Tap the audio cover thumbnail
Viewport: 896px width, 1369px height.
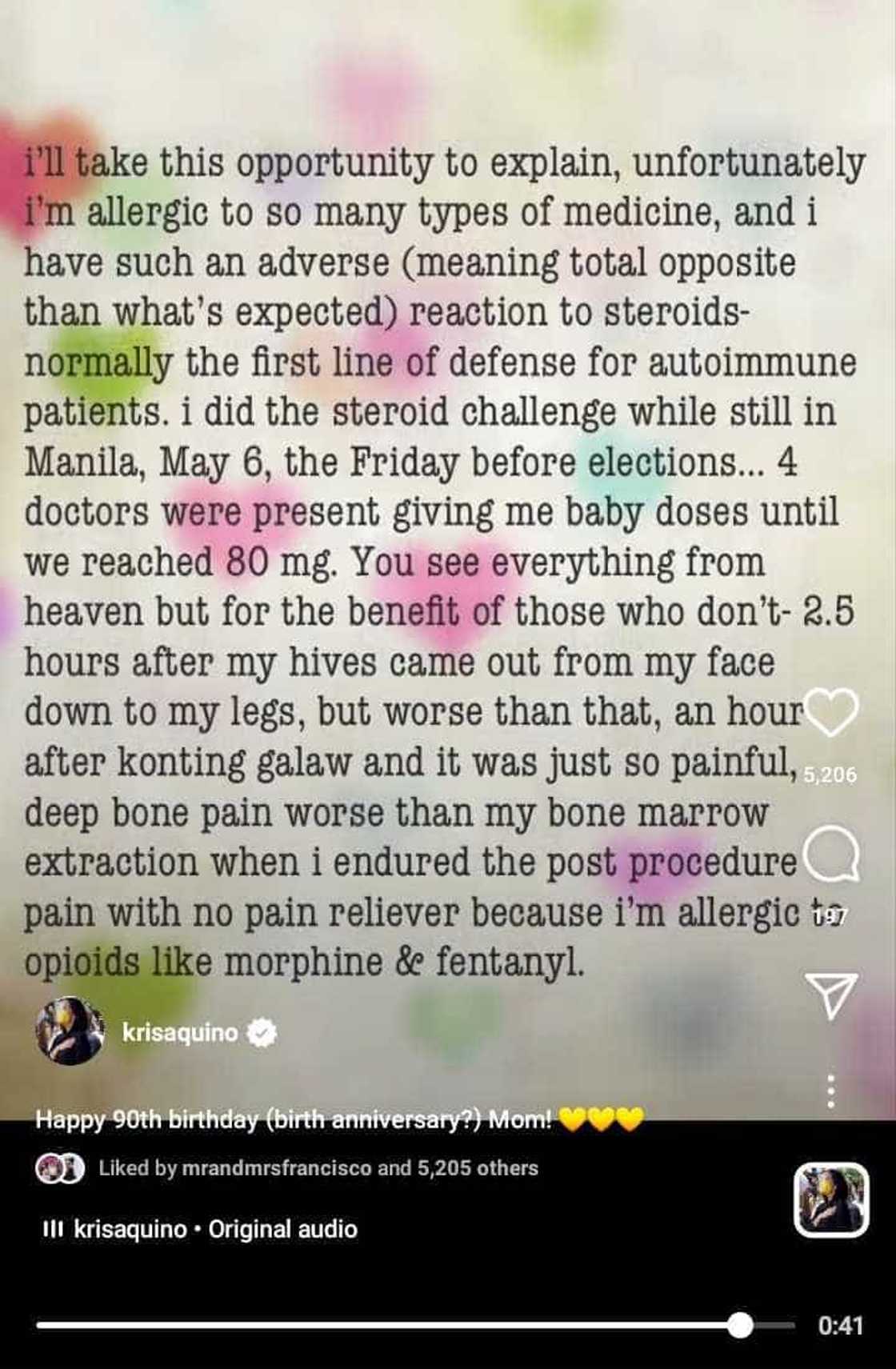(x=831, y=1200)
